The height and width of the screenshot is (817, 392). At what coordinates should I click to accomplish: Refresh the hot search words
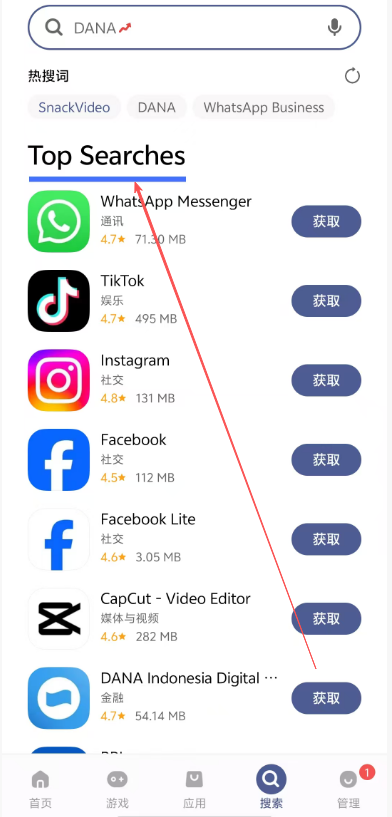click(352, 76)
